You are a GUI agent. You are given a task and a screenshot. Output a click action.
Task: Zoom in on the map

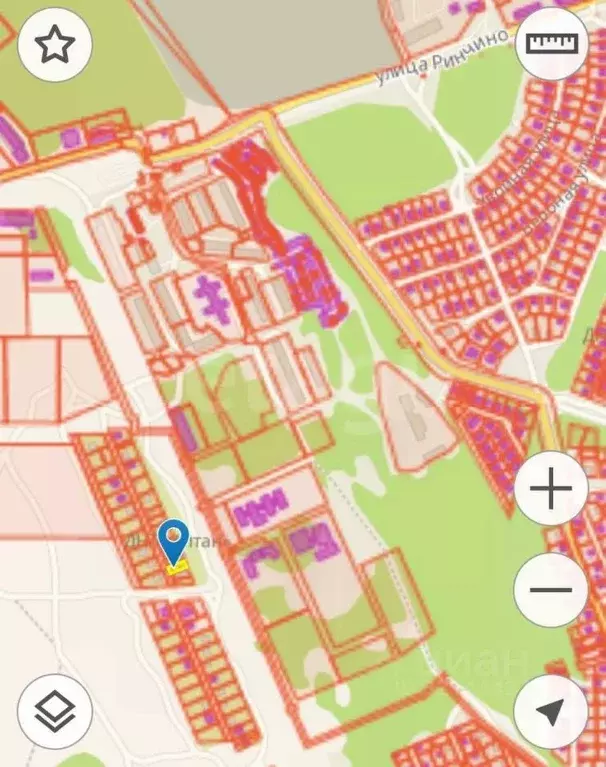(551, 489)
